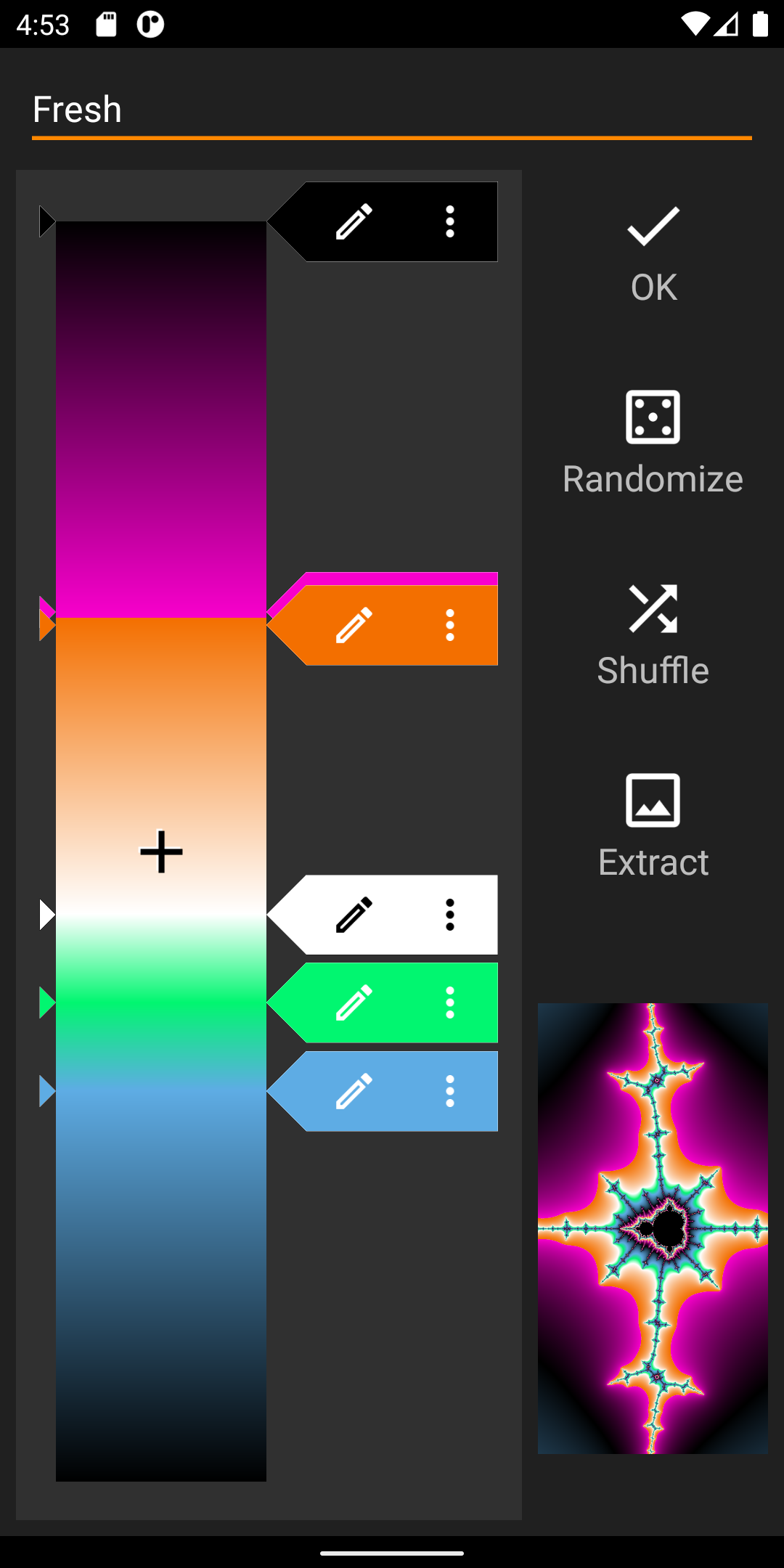Open the blue stop's overflow menu
Viewport: 784px width, 1568px height.
click(449, 1091)
